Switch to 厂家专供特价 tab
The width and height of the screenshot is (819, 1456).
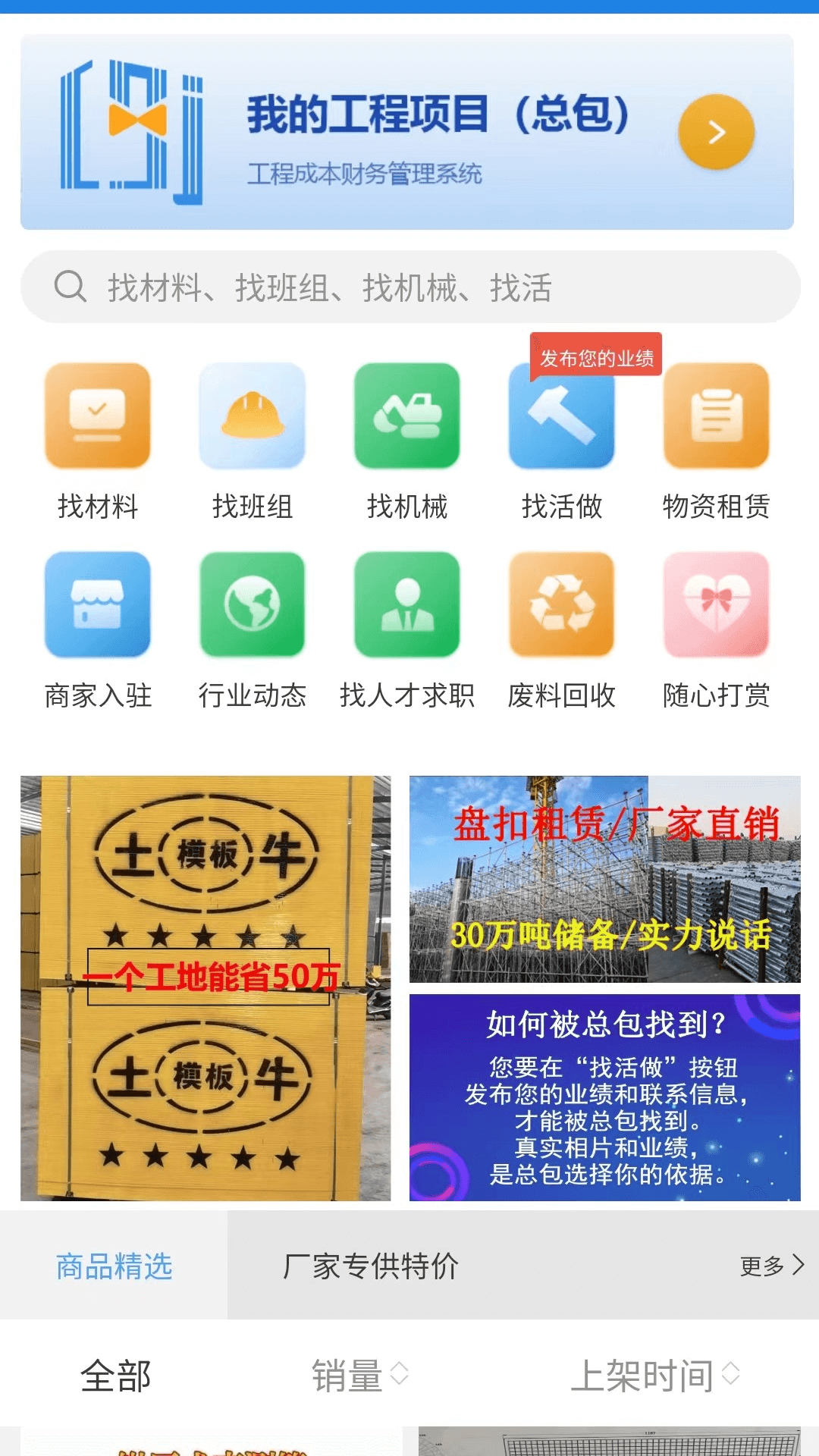[370, 1266]
